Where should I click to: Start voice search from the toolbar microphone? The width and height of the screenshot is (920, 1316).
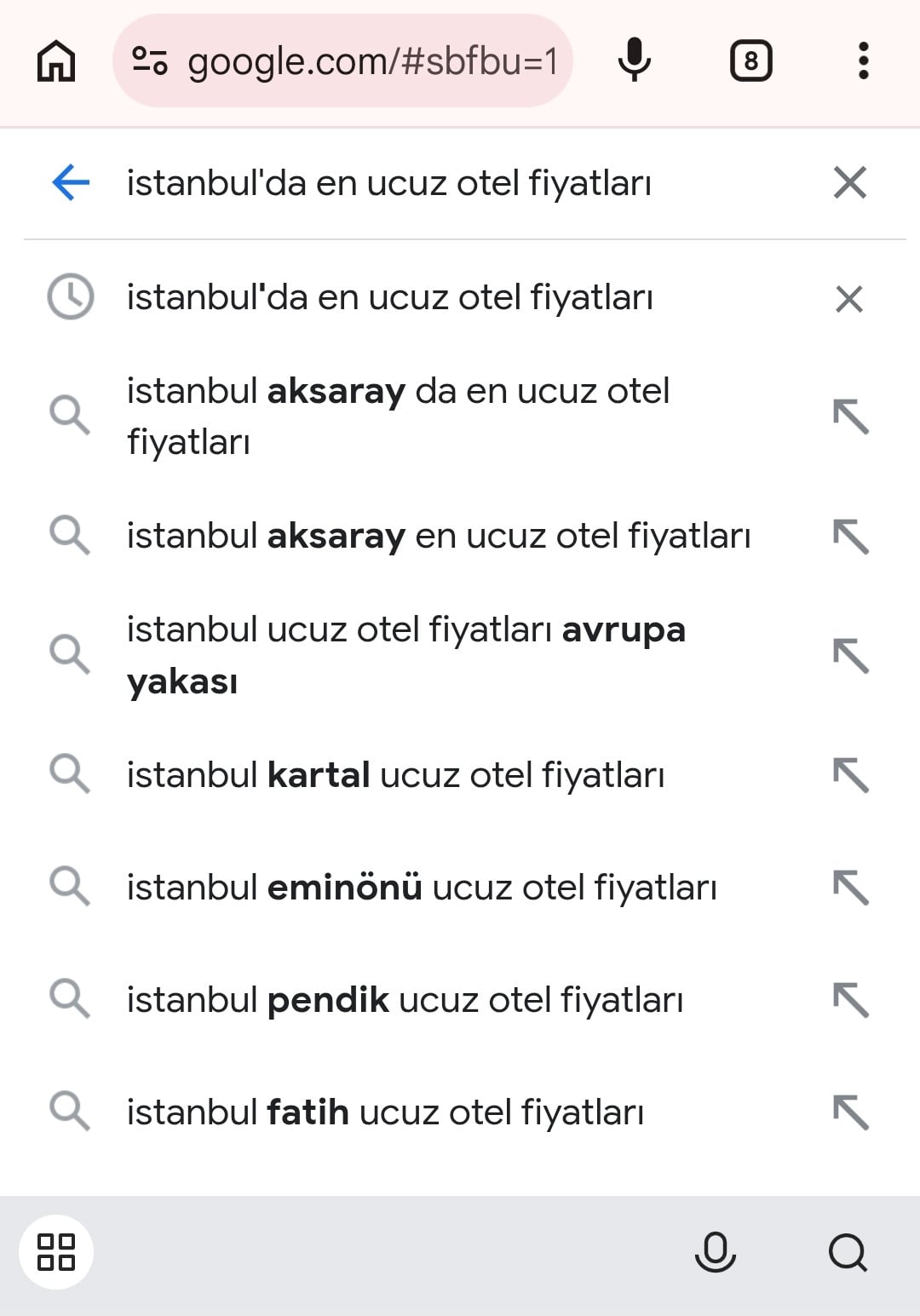click(x=634, y=61)
